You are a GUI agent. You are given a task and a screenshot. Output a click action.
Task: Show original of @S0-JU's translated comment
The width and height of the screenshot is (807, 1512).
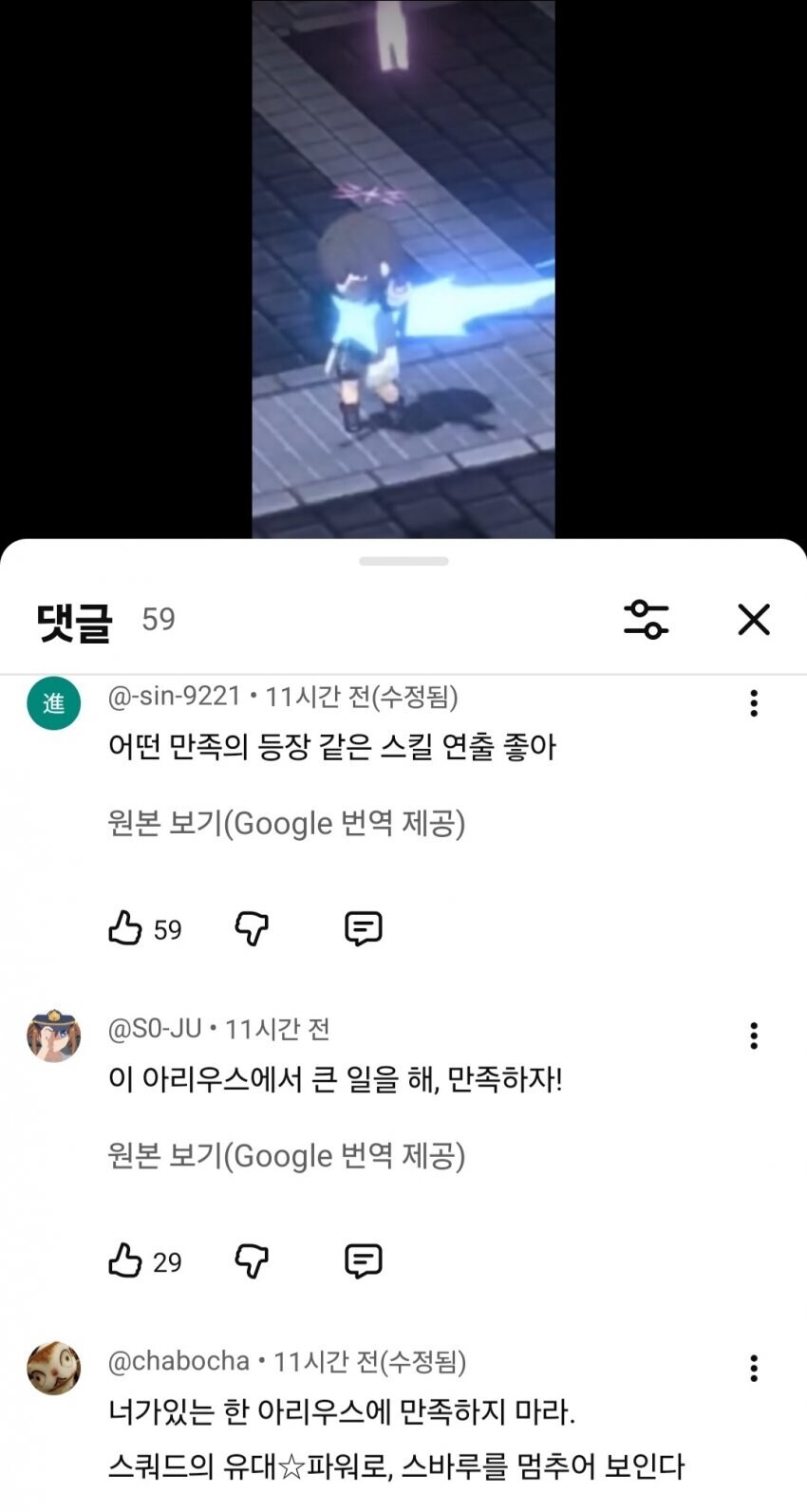pyautogui.click(x=287, y=1156)
